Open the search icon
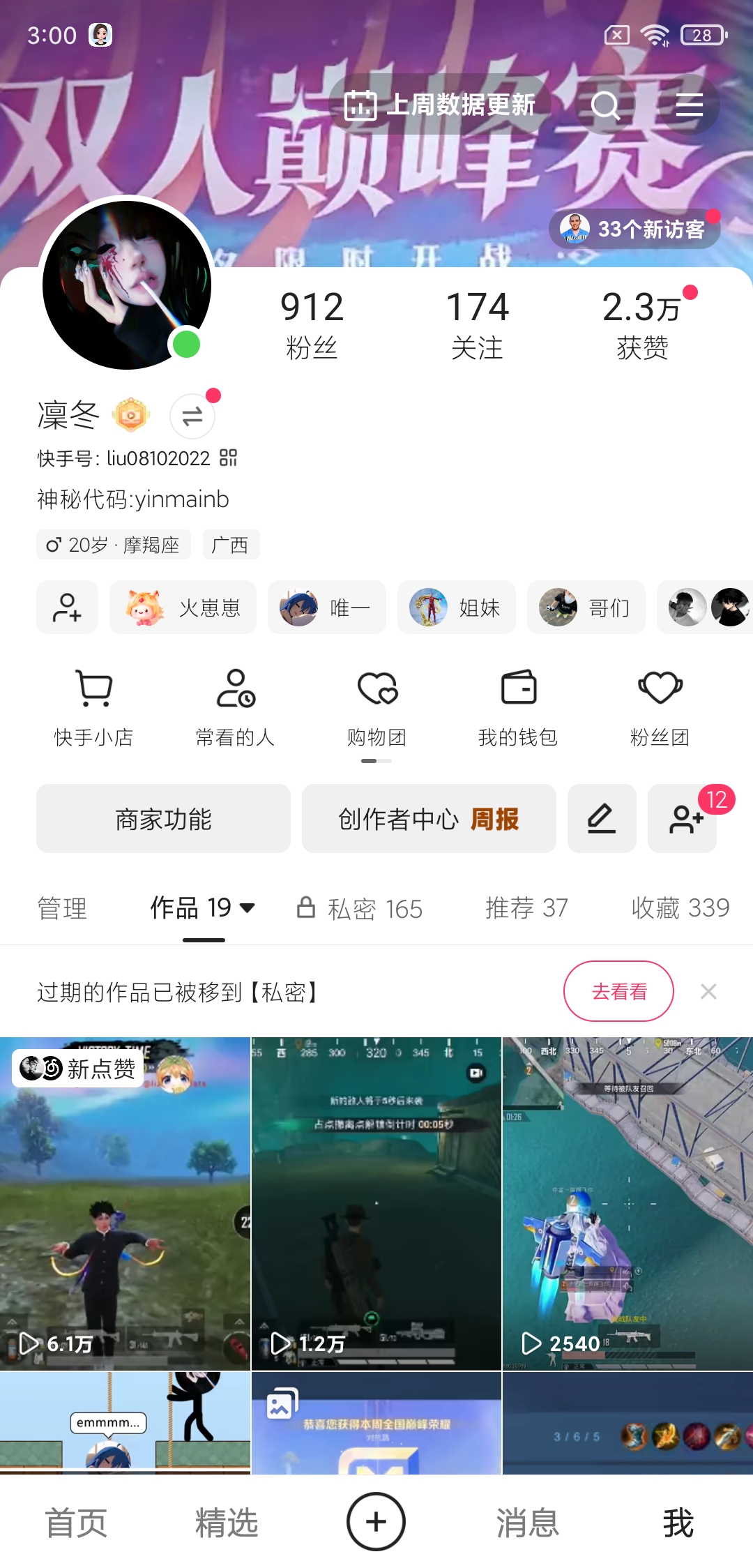 coord(604,105)
